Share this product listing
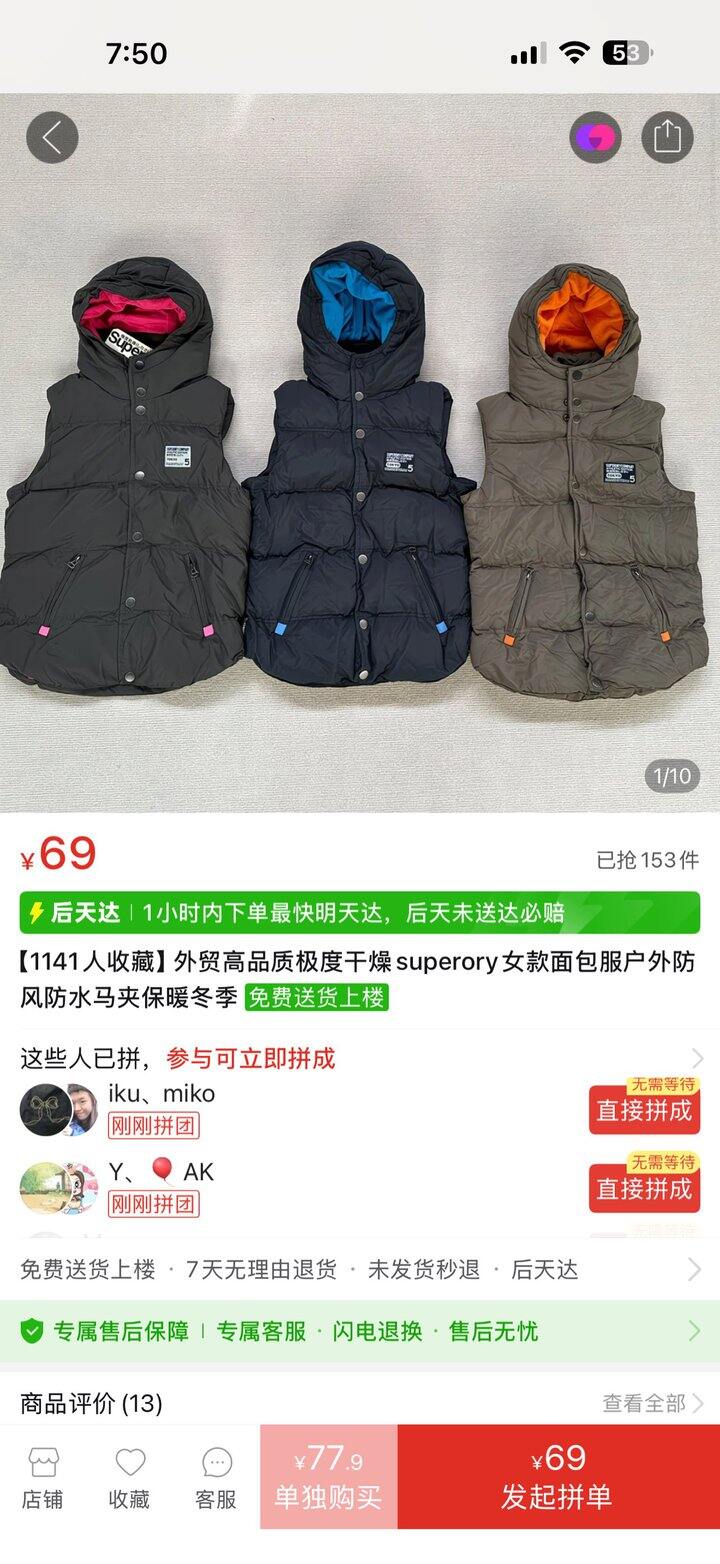Viewport: 720px width, 1564px height. [667, 137]
